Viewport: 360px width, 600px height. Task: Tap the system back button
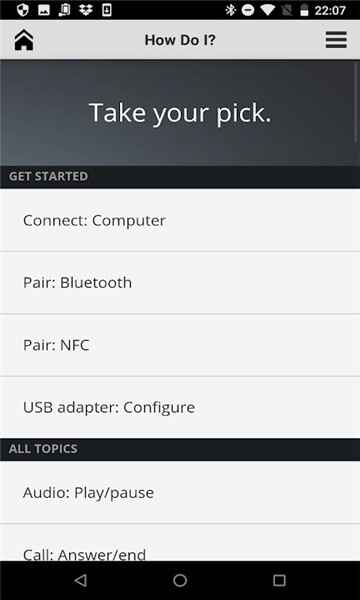(81, 580)
